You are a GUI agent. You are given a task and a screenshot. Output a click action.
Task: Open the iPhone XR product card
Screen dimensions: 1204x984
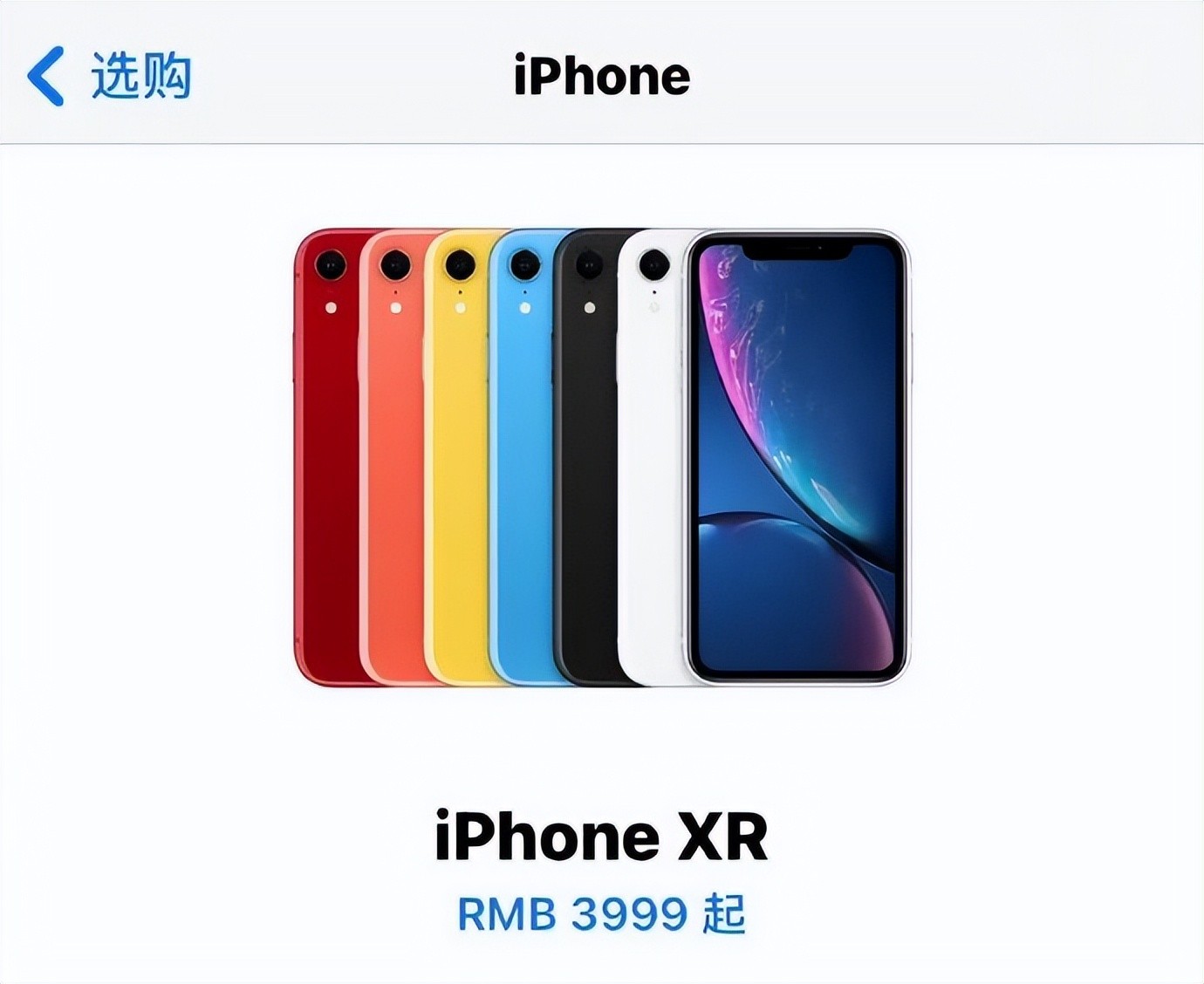601,836
